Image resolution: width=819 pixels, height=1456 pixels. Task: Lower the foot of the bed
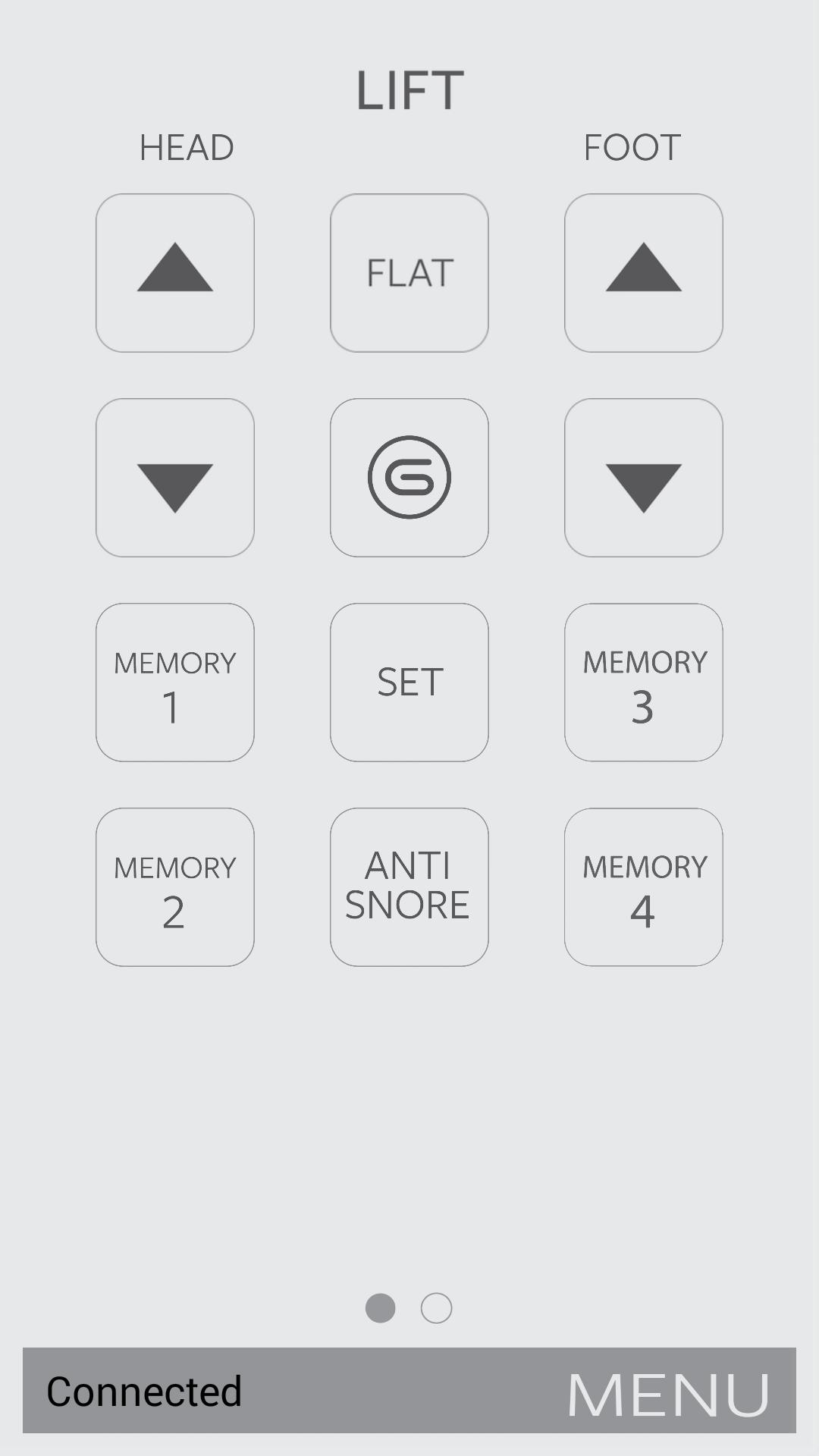pos(644,476)
